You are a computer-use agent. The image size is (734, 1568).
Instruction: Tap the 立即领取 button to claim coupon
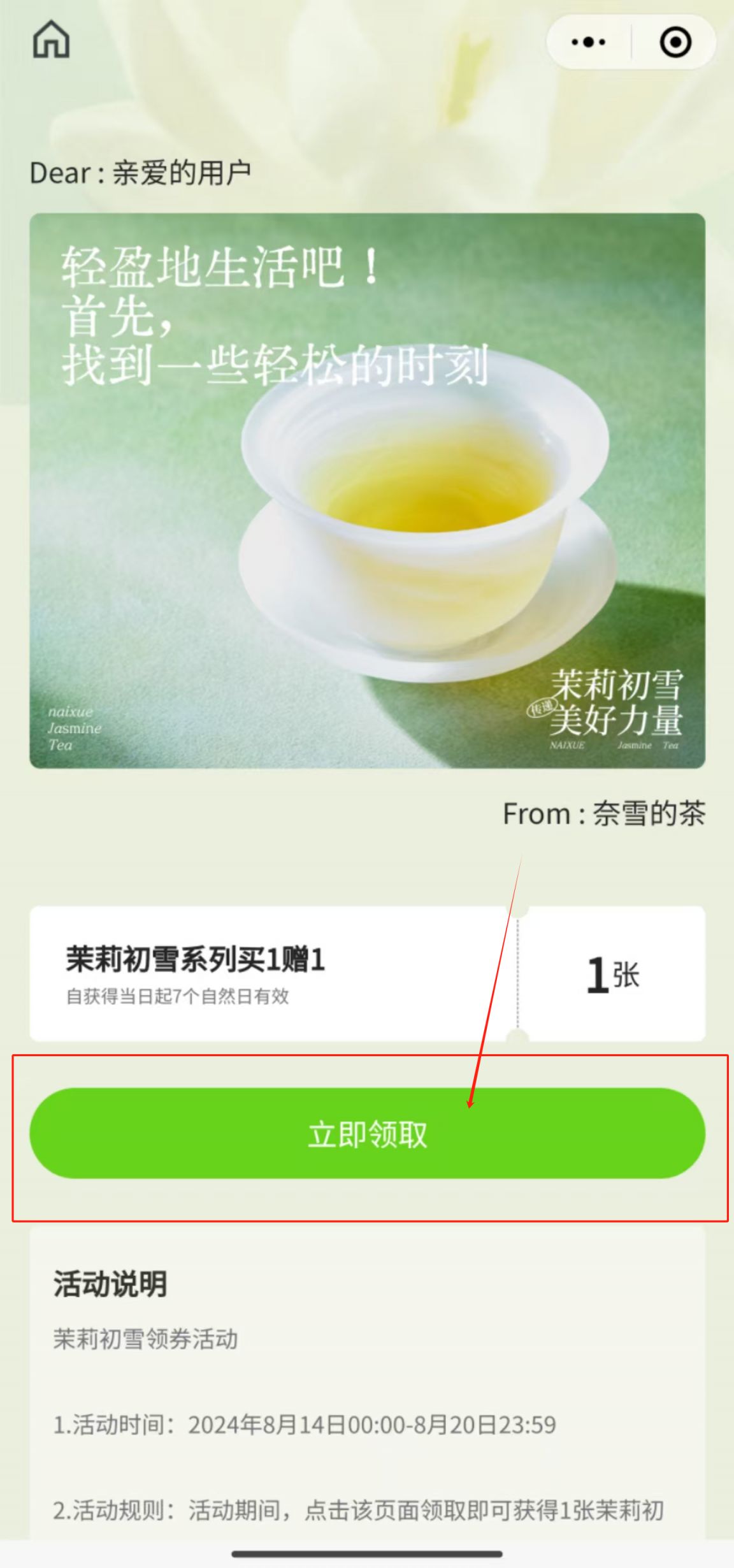367,1134
